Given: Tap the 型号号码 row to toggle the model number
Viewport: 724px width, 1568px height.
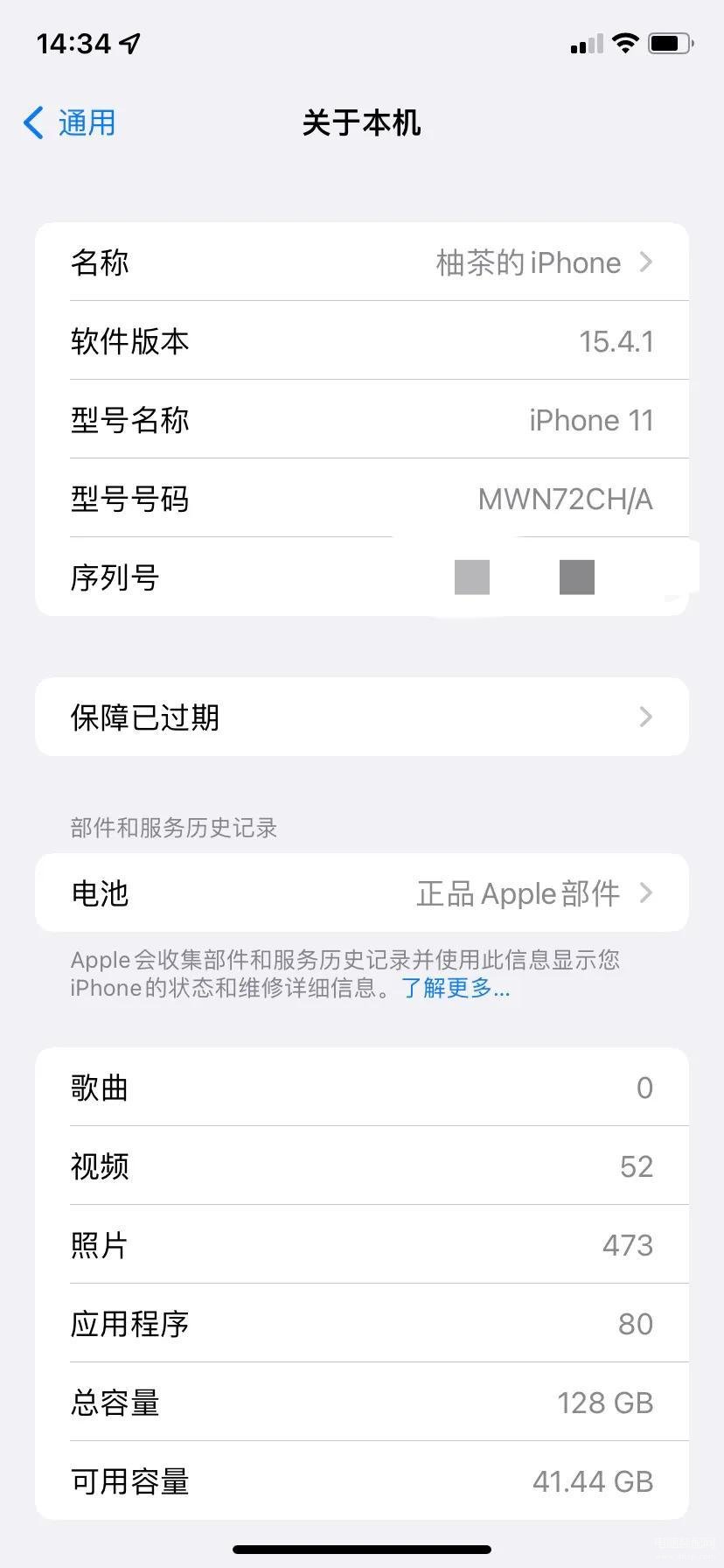Looking at the screenshot, I should [x=362, y=498].
